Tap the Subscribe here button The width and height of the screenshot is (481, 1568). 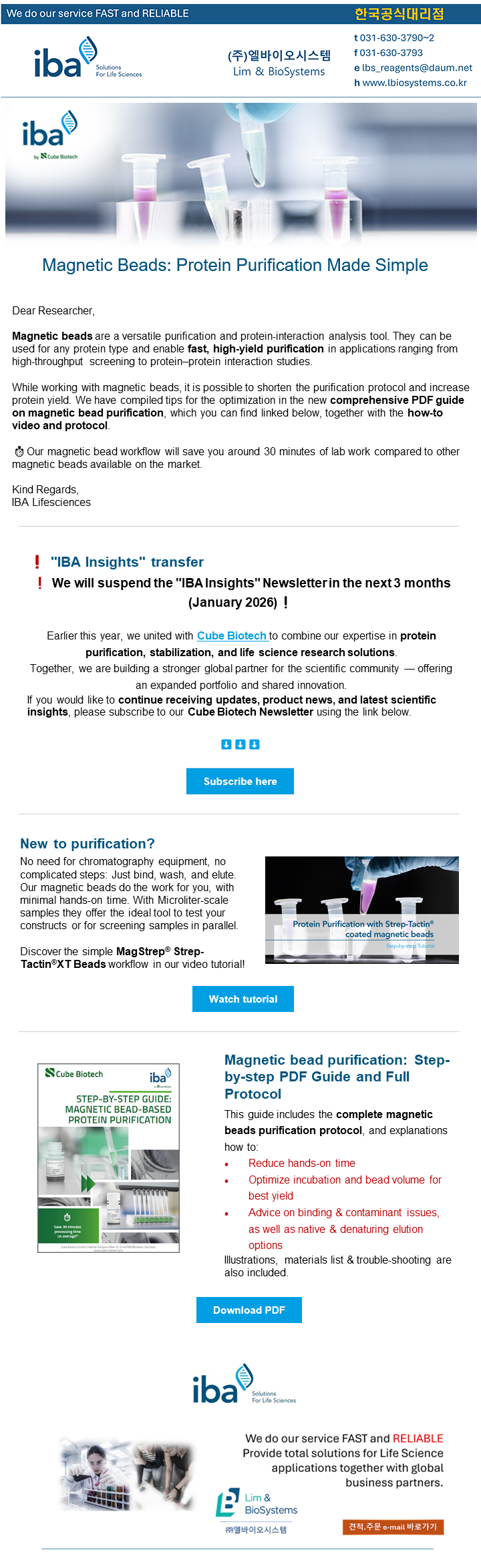tap(240, 781)
